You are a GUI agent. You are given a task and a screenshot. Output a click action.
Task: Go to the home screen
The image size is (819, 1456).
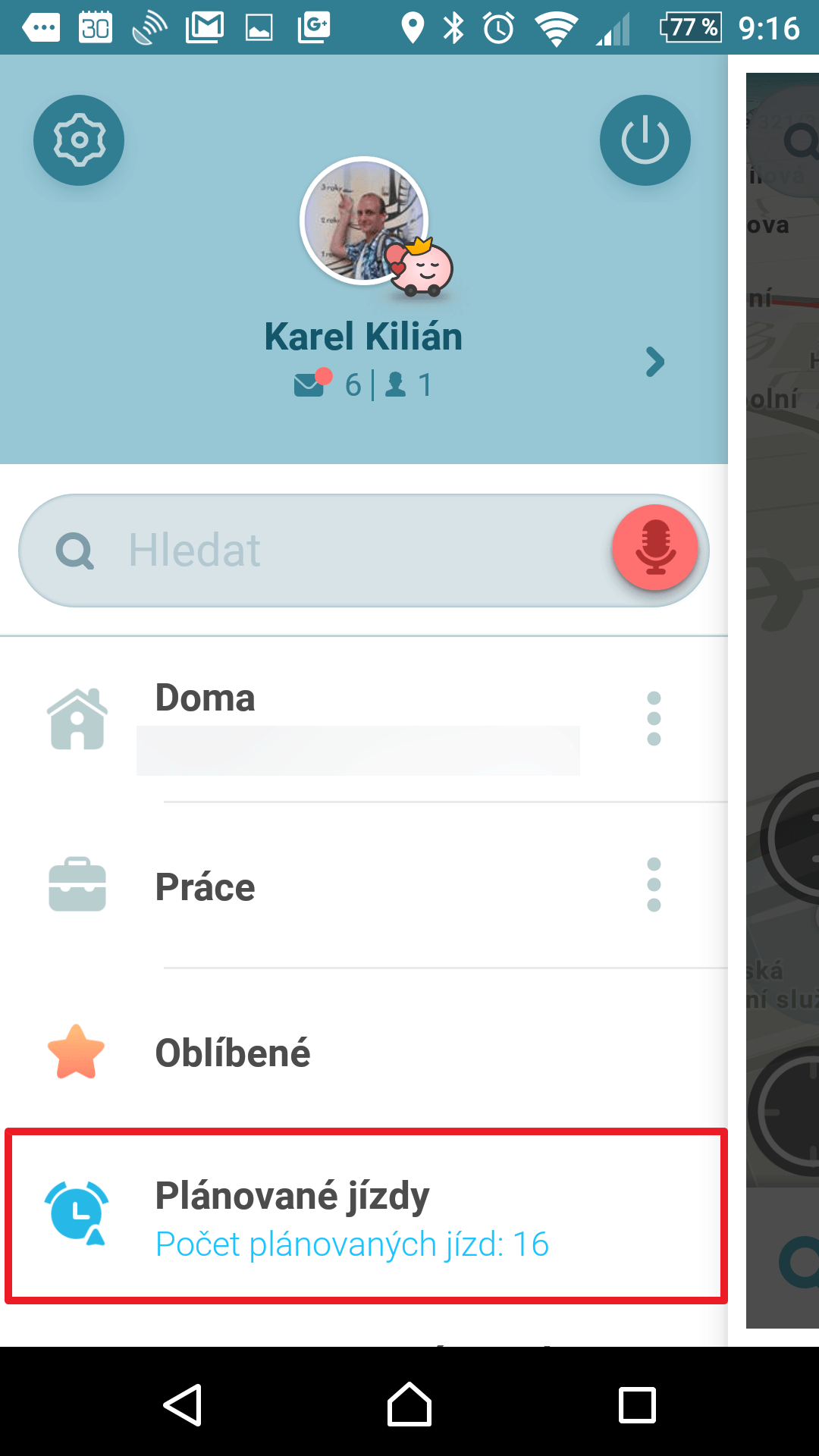(409, 1404)
